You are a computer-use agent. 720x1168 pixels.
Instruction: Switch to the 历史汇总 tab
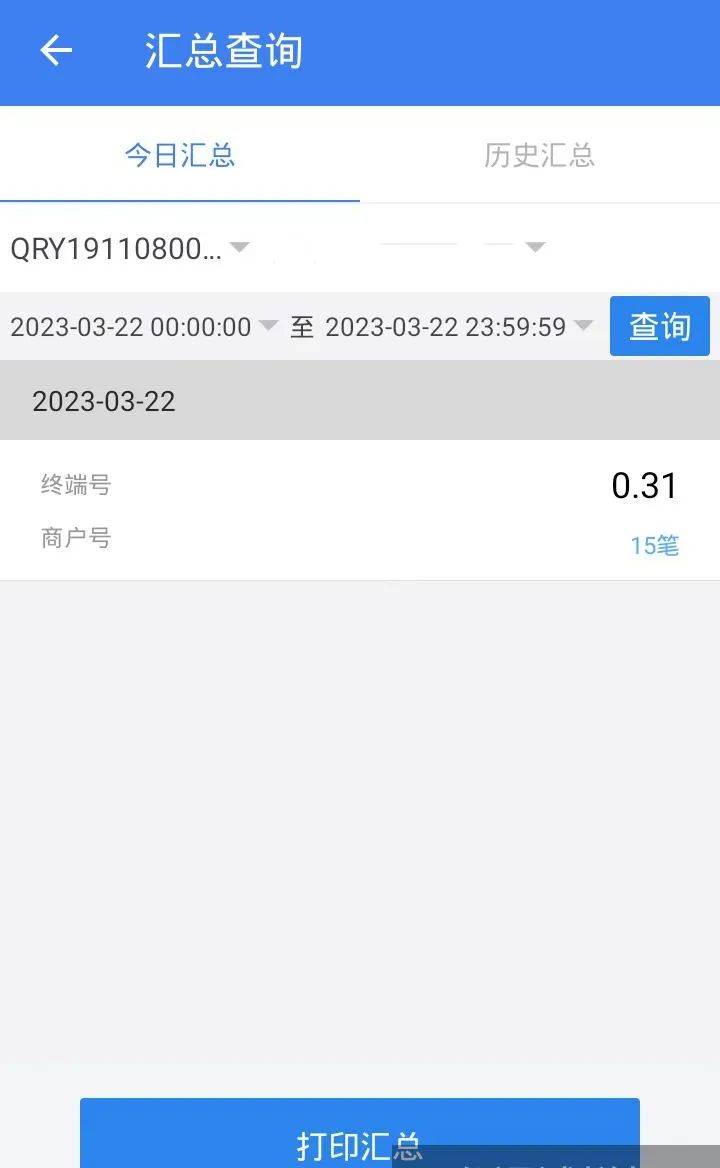pyautogui.click(x=540, y=156)
